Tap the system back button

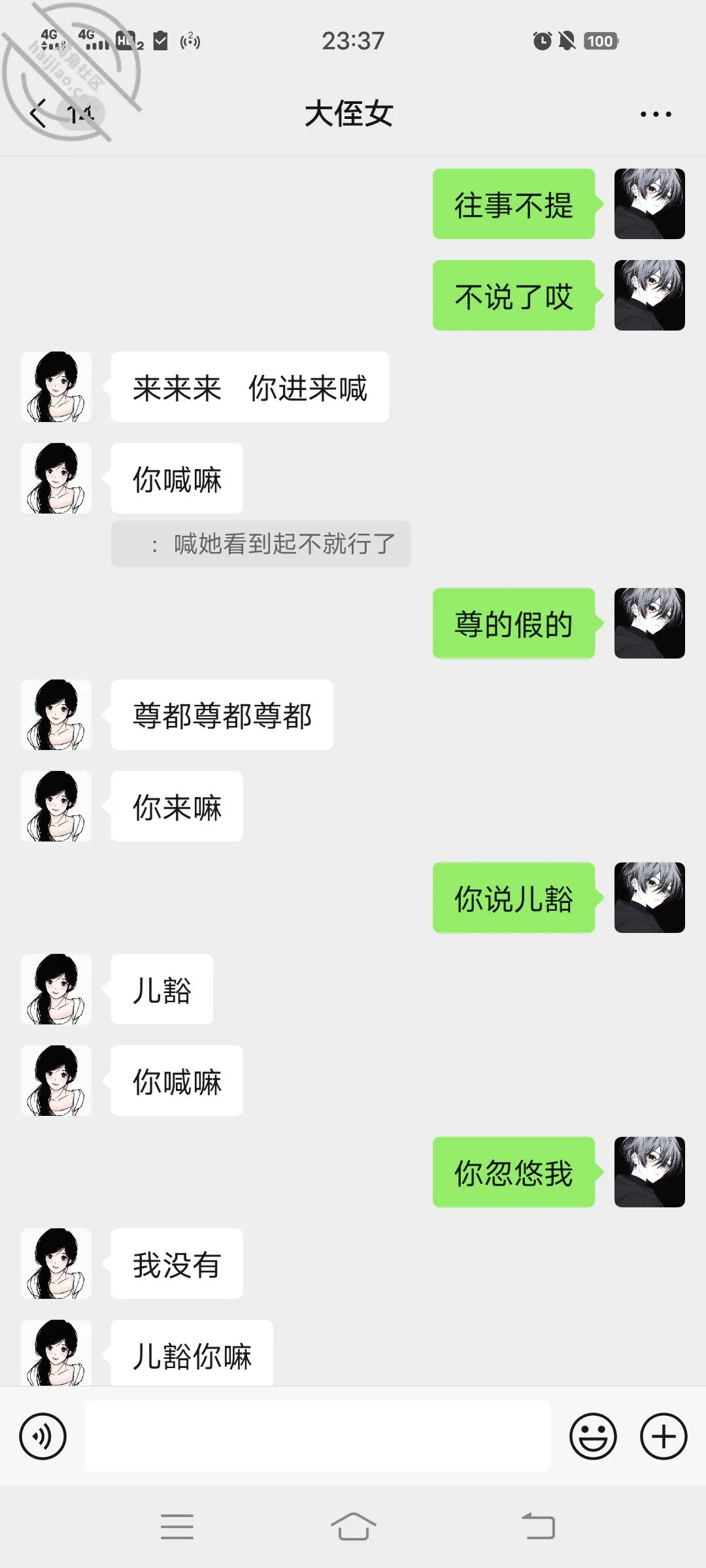tap(538, 1527)
